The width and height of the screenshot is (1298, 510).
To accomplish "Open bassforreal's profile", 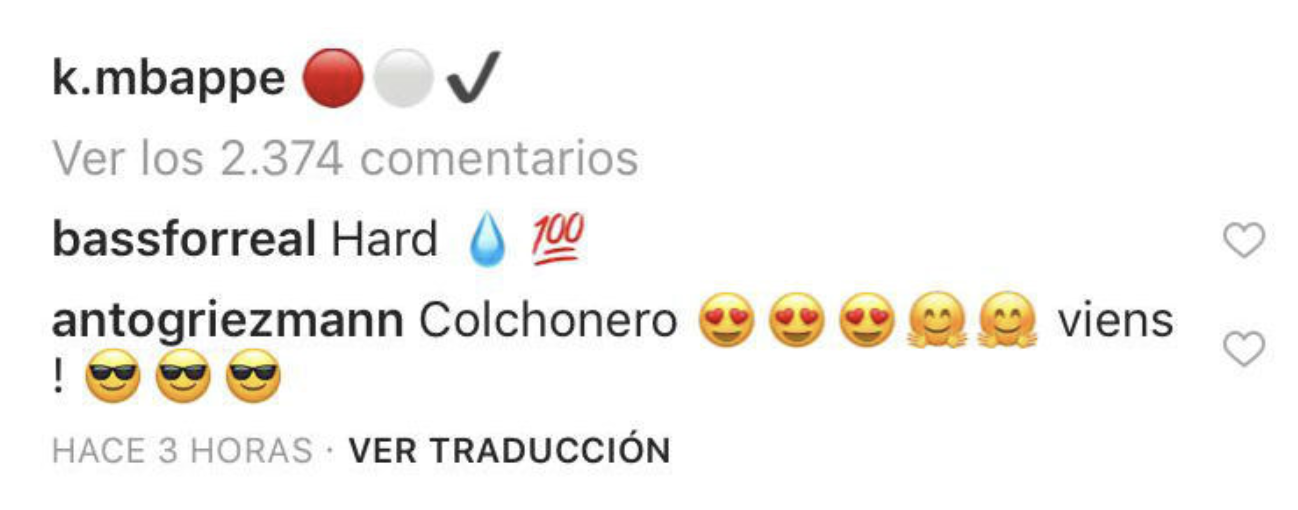I will click(x=184, y=240).
